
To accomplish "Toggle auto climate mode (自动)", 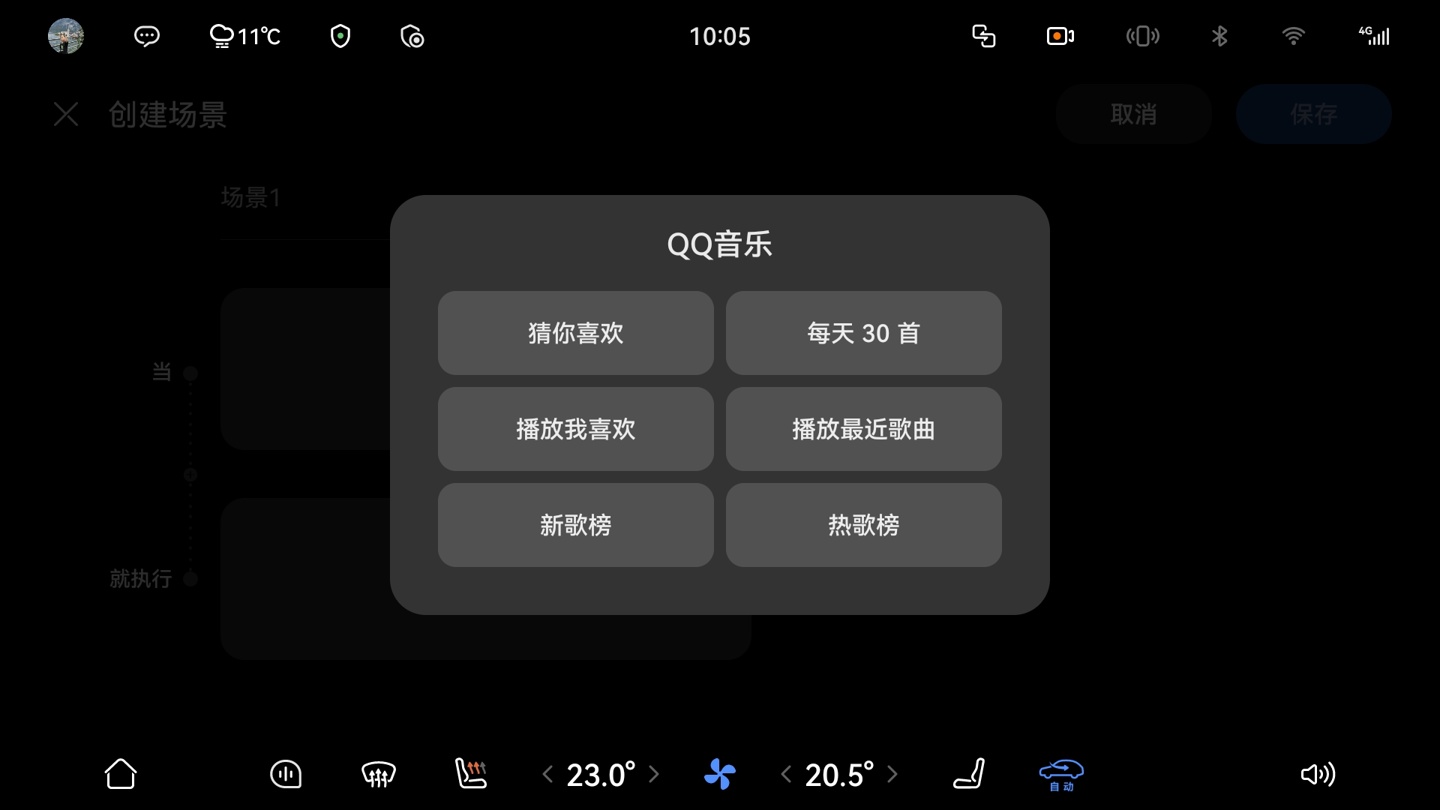I will click(1061, 774).
